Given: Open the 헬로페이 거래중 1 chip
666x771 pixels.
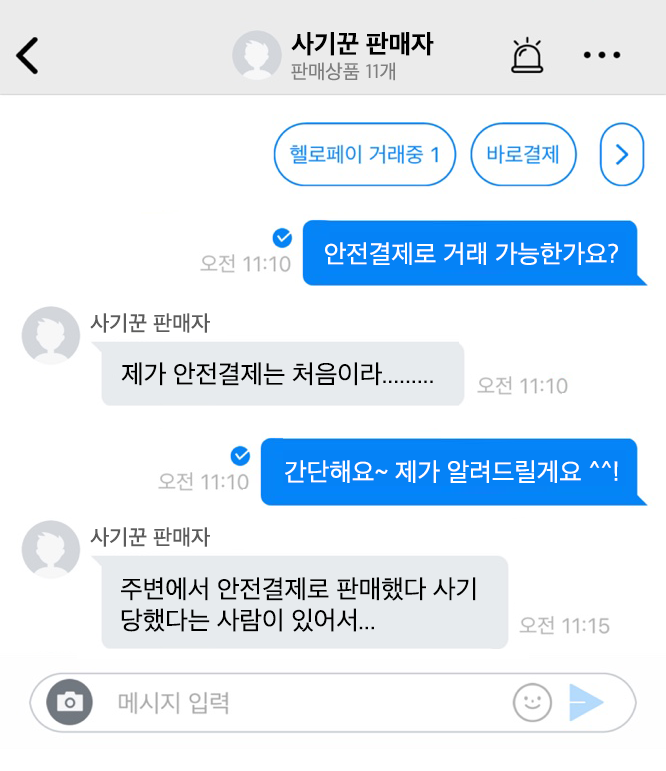Looking at the screenshot, I should (365, 154).
